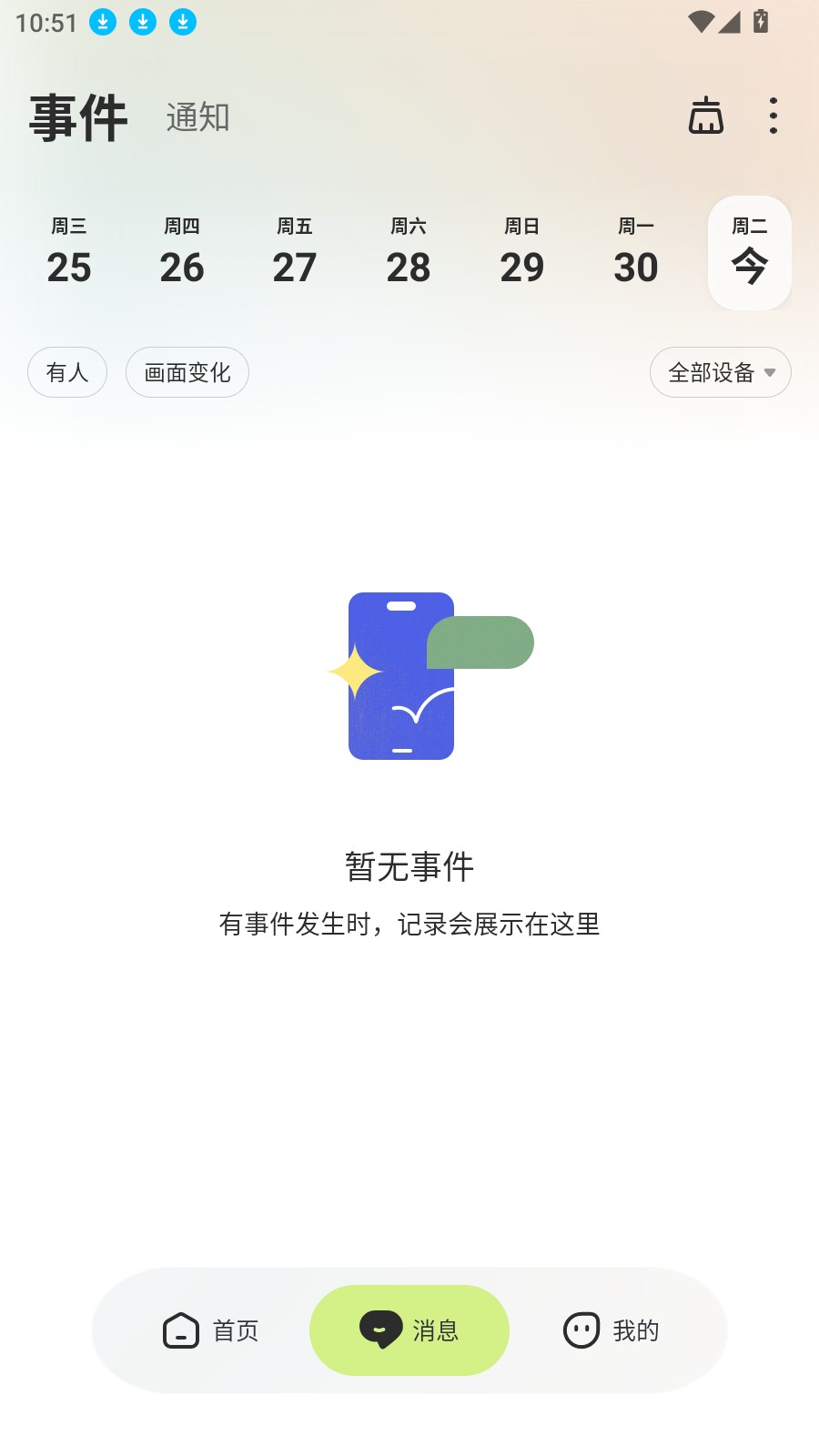Stay on the 事件 tab

(x=79, y=116)
